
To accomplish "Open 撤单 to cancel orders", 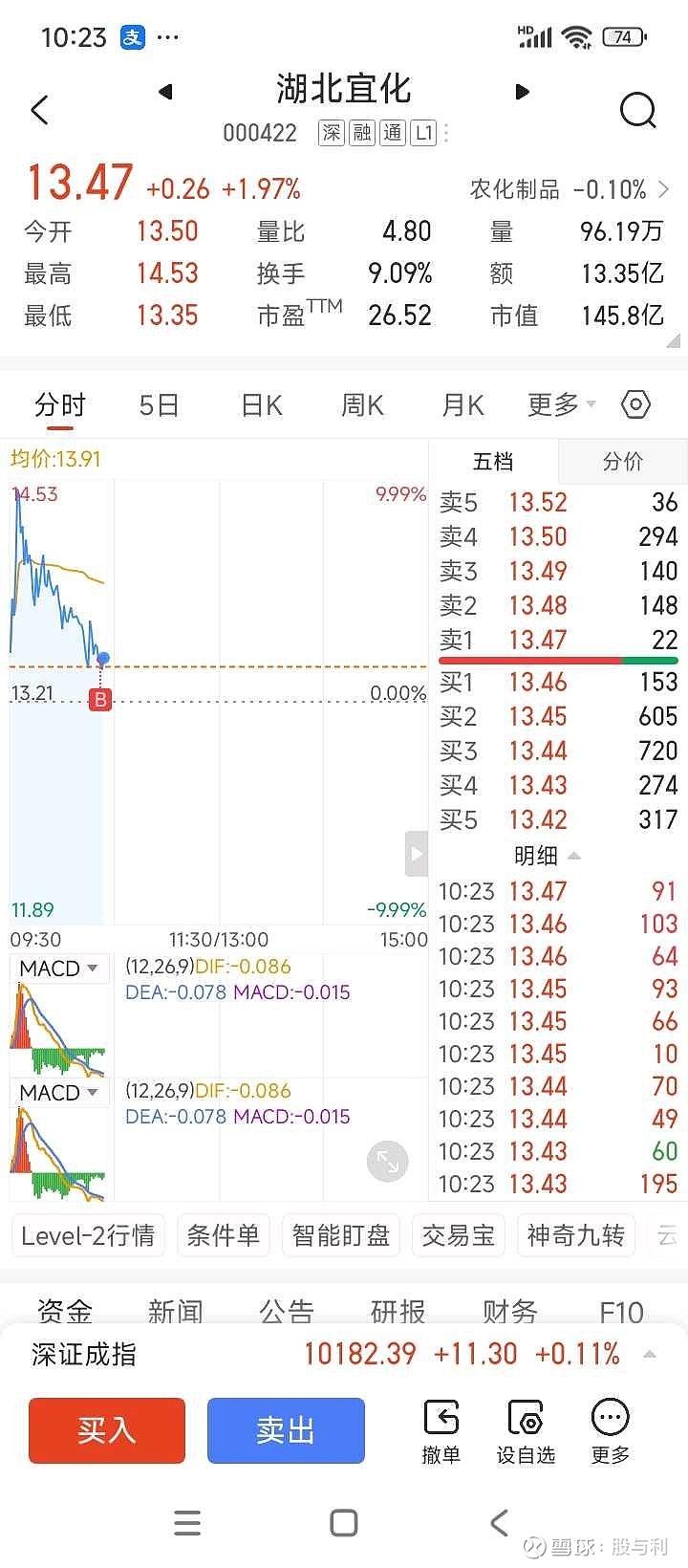I will 441,1431.
